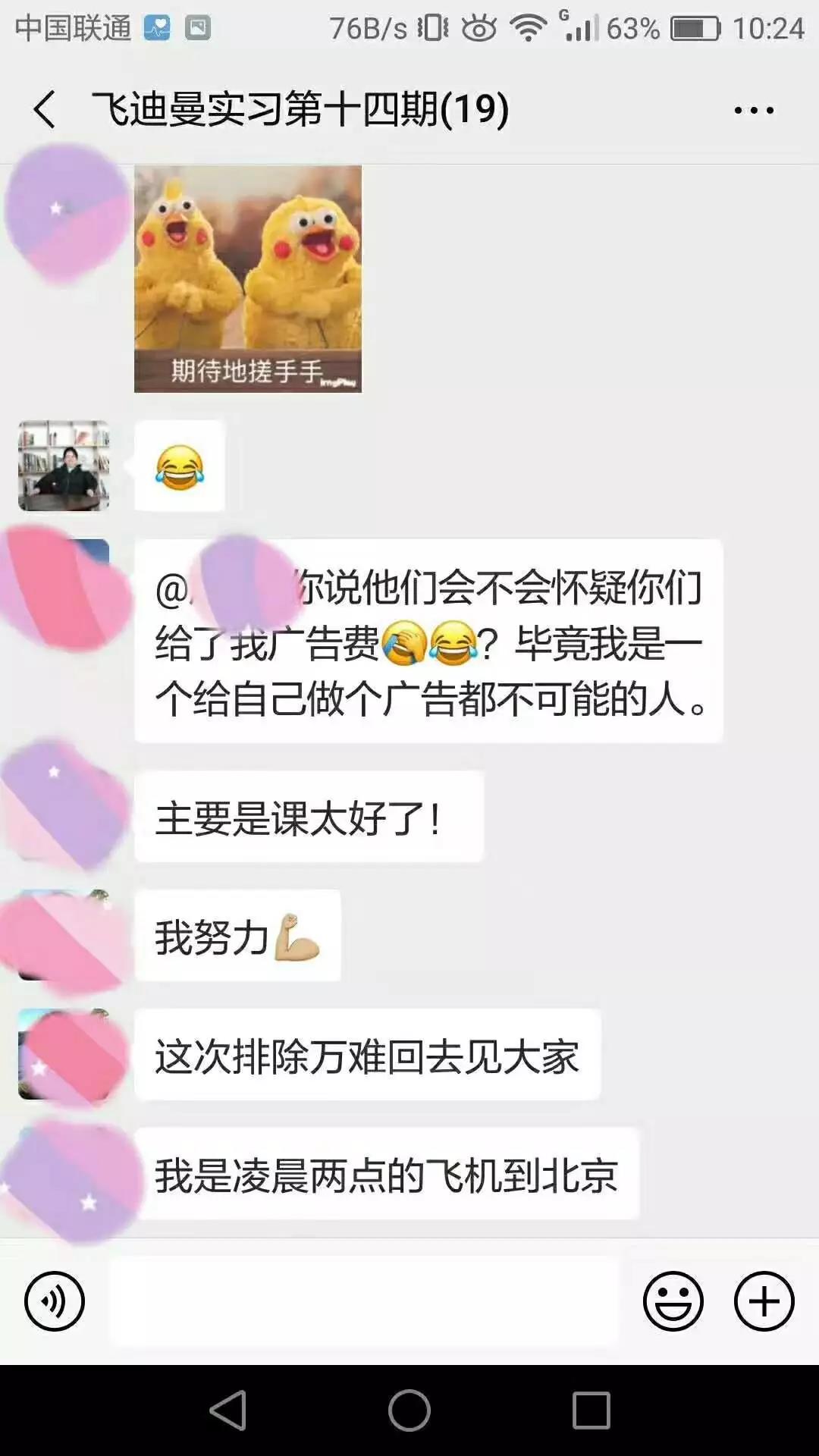Open the recent apps view
The width and height of the screenshot is (819, 1456).
coord(591,1410)
